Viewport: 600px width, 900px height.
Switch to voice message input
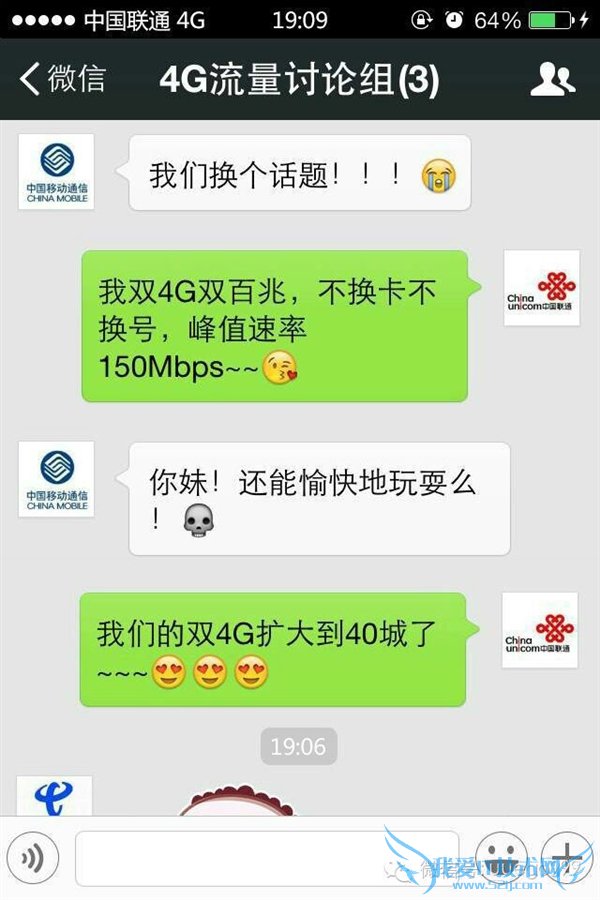pos(31,857)
